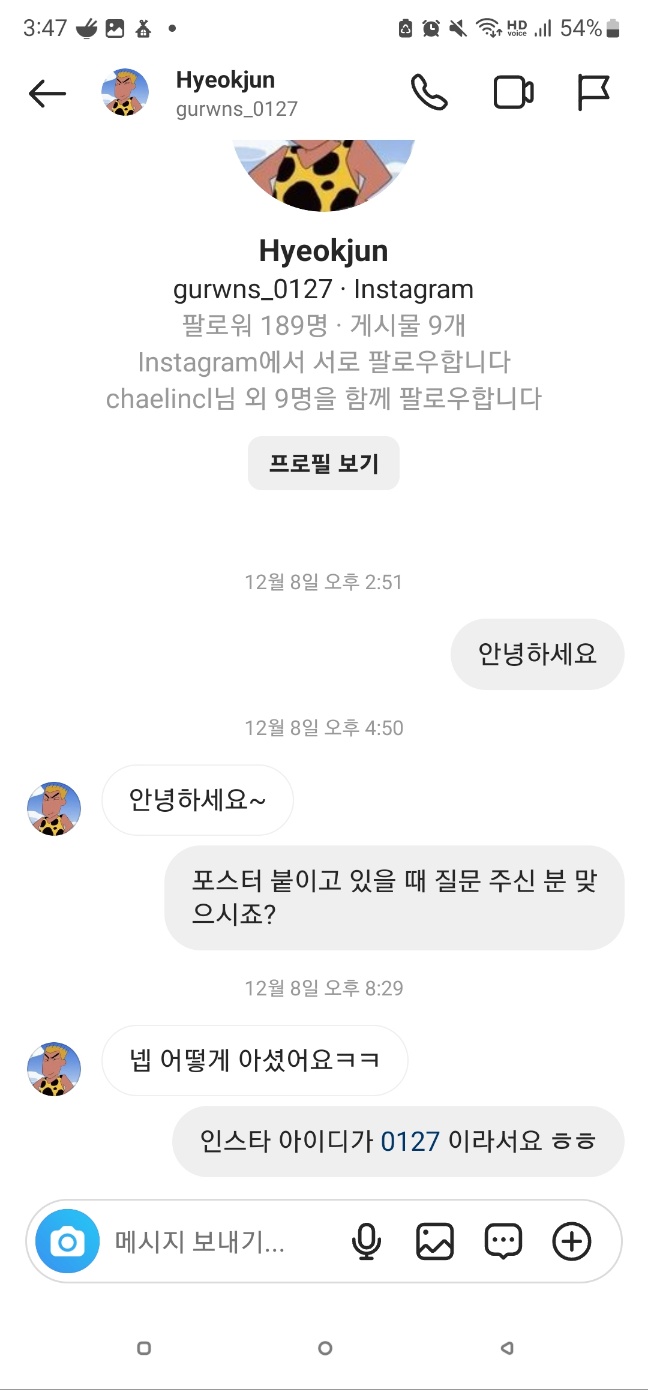Tap the plus icon for more options
This screenshot has width=648, height=1390.
pyautogui.click(x=572, y=1242)
